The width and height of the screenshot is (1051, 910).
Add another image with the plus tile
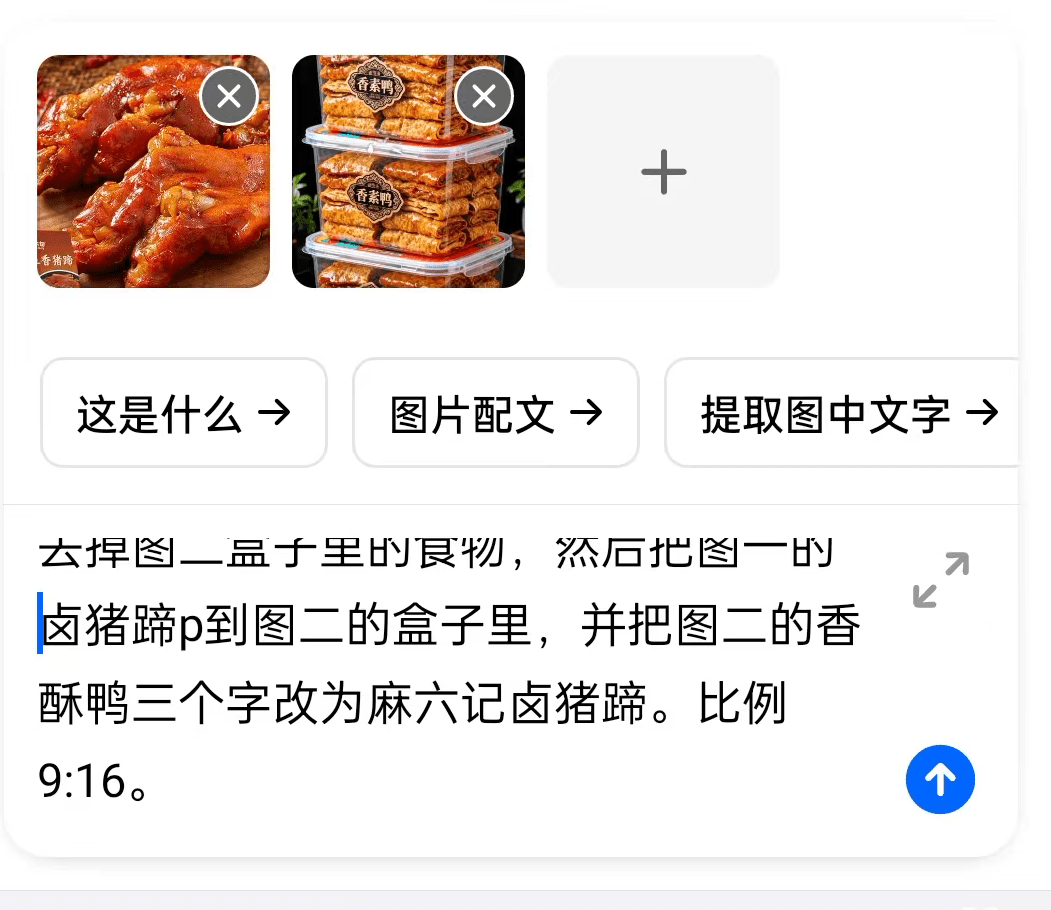[663, 172]
